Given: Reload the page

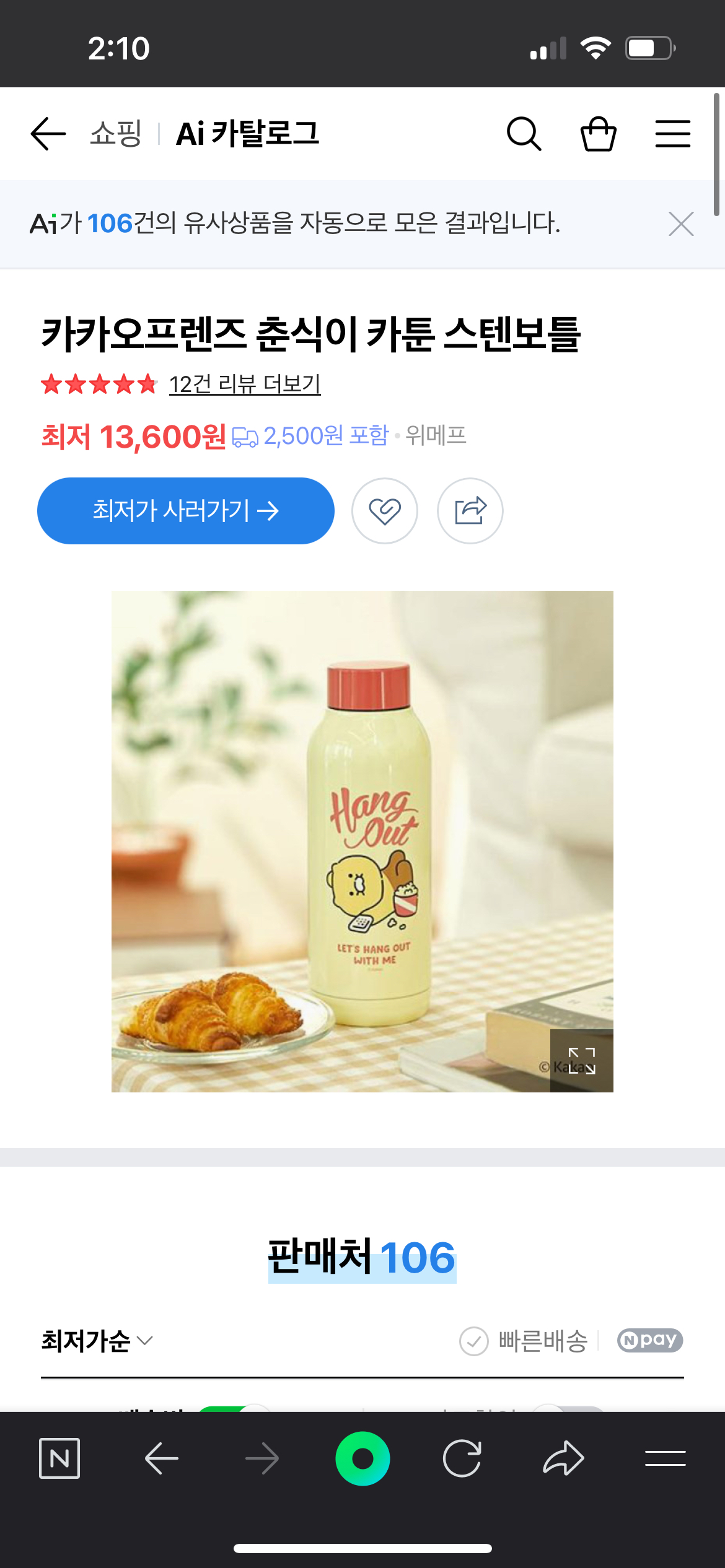Looking at the screenshot, I should click(x=462, y=1458).
